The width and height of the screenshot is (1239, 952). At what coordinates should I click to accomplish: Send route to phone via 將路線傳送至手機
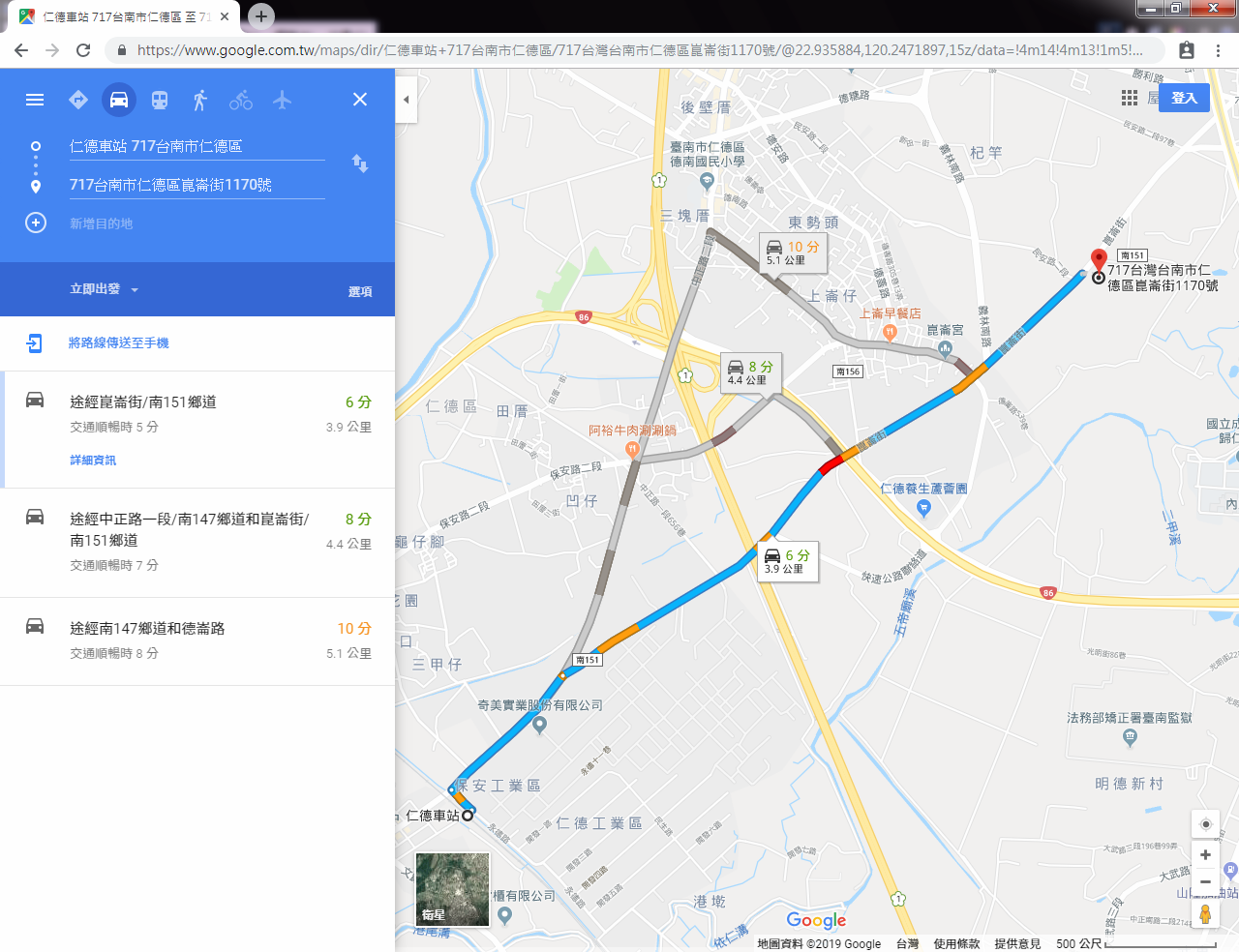pos(118,343)
